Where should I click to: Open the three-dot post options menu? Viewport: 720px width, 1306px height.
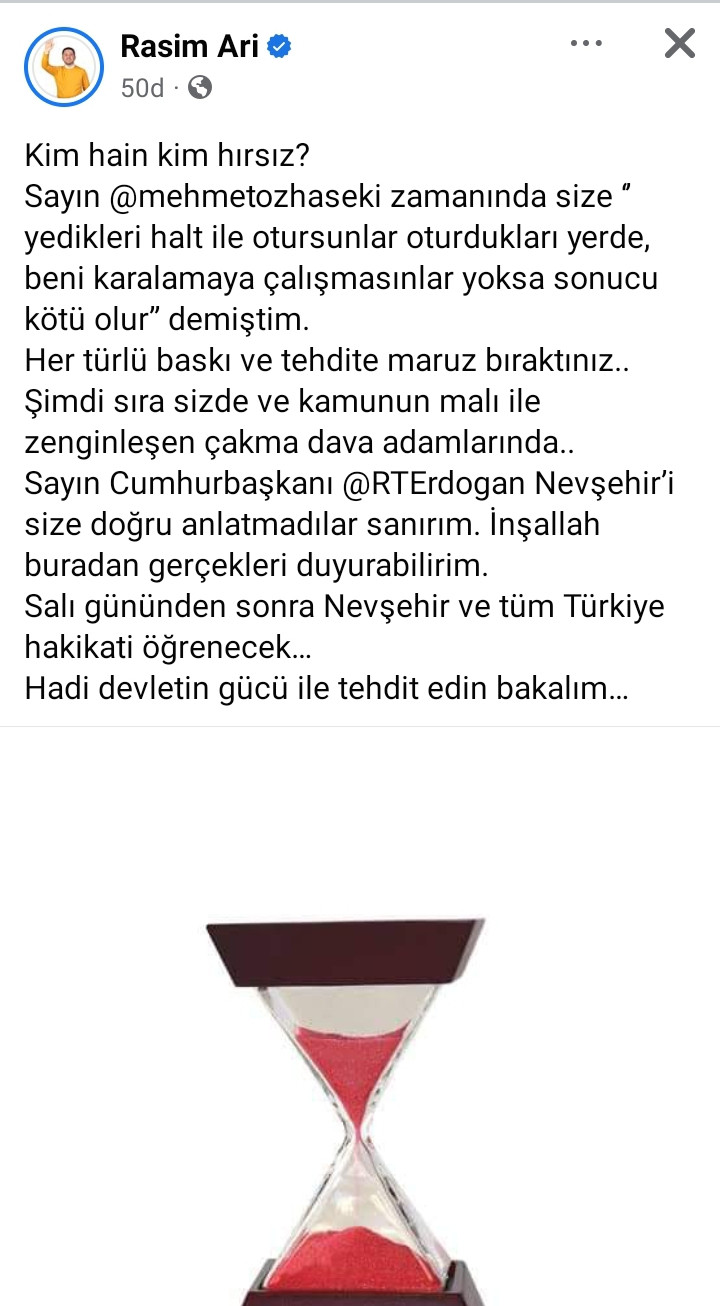(588, 43)
